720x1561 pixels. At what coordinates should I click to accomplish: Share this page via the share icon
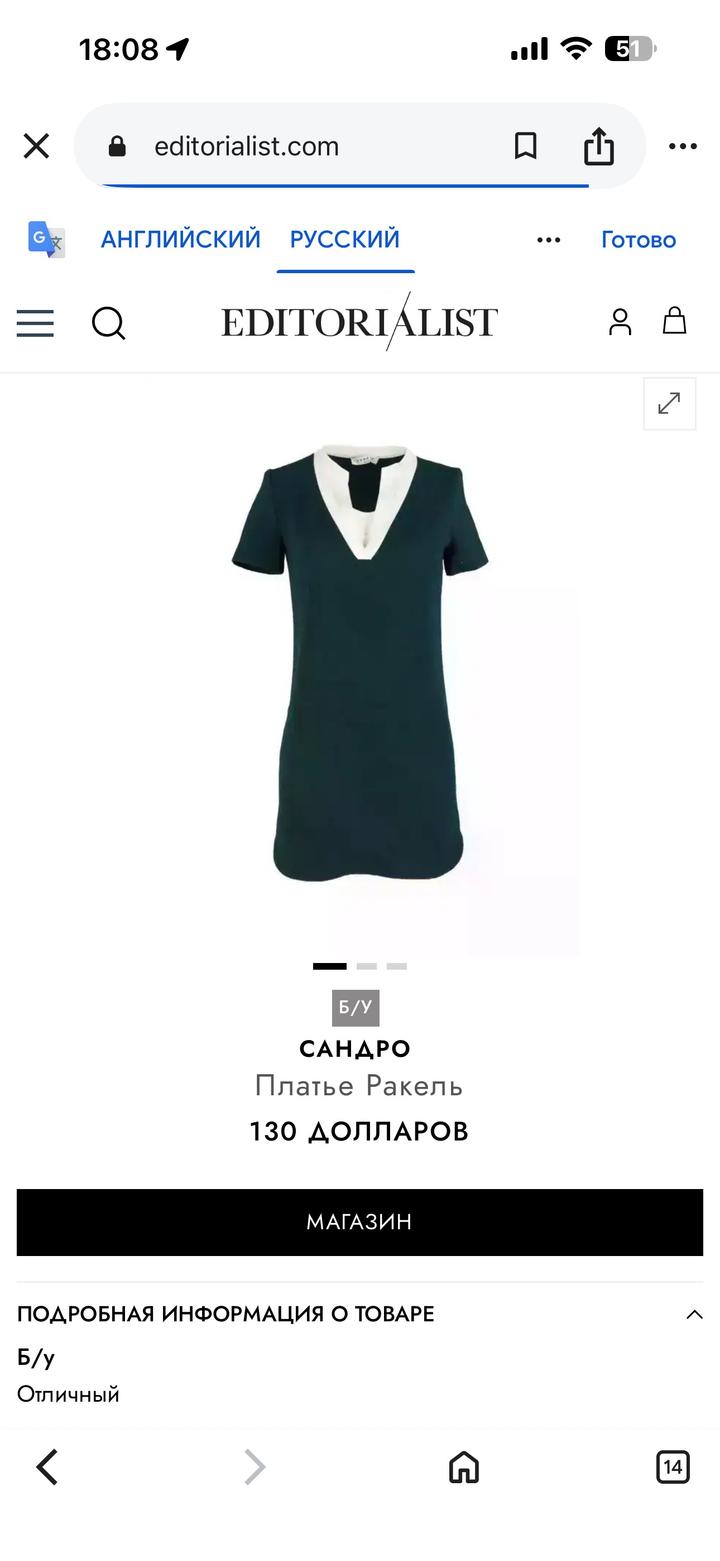pyautogui.click(x=598, y=147)
